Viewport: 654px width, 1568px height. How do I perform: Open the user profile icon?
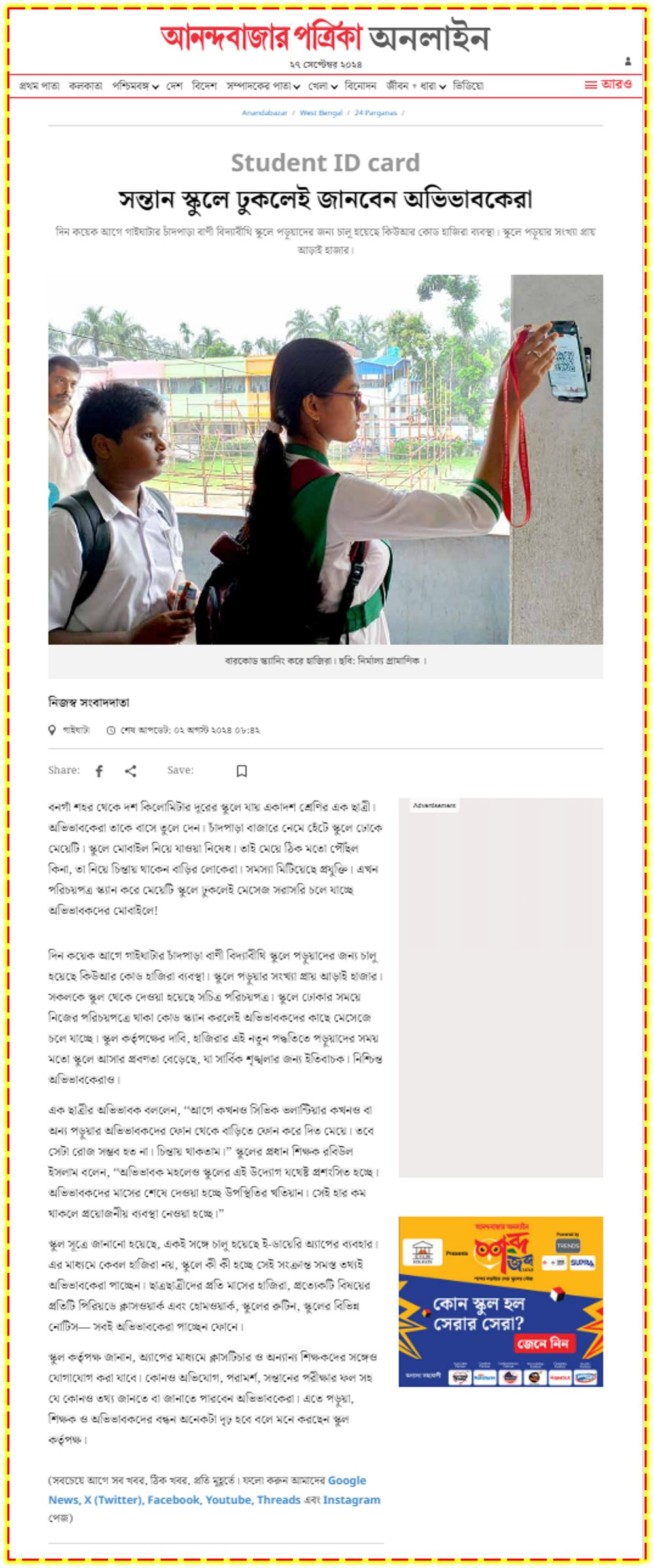pyautogui.click(x=628, y=62)
